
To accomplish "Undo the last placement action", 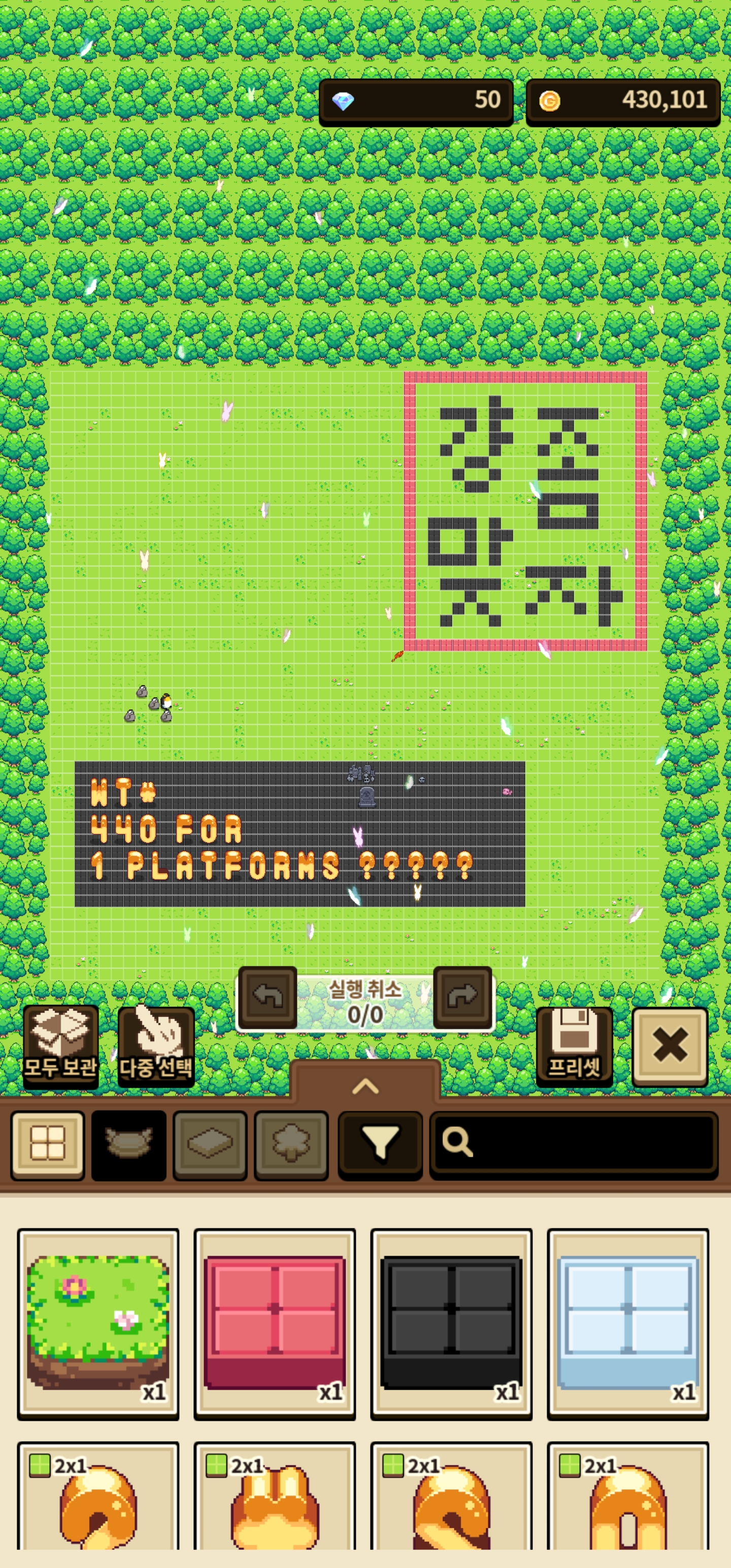I will click(268, 996).
